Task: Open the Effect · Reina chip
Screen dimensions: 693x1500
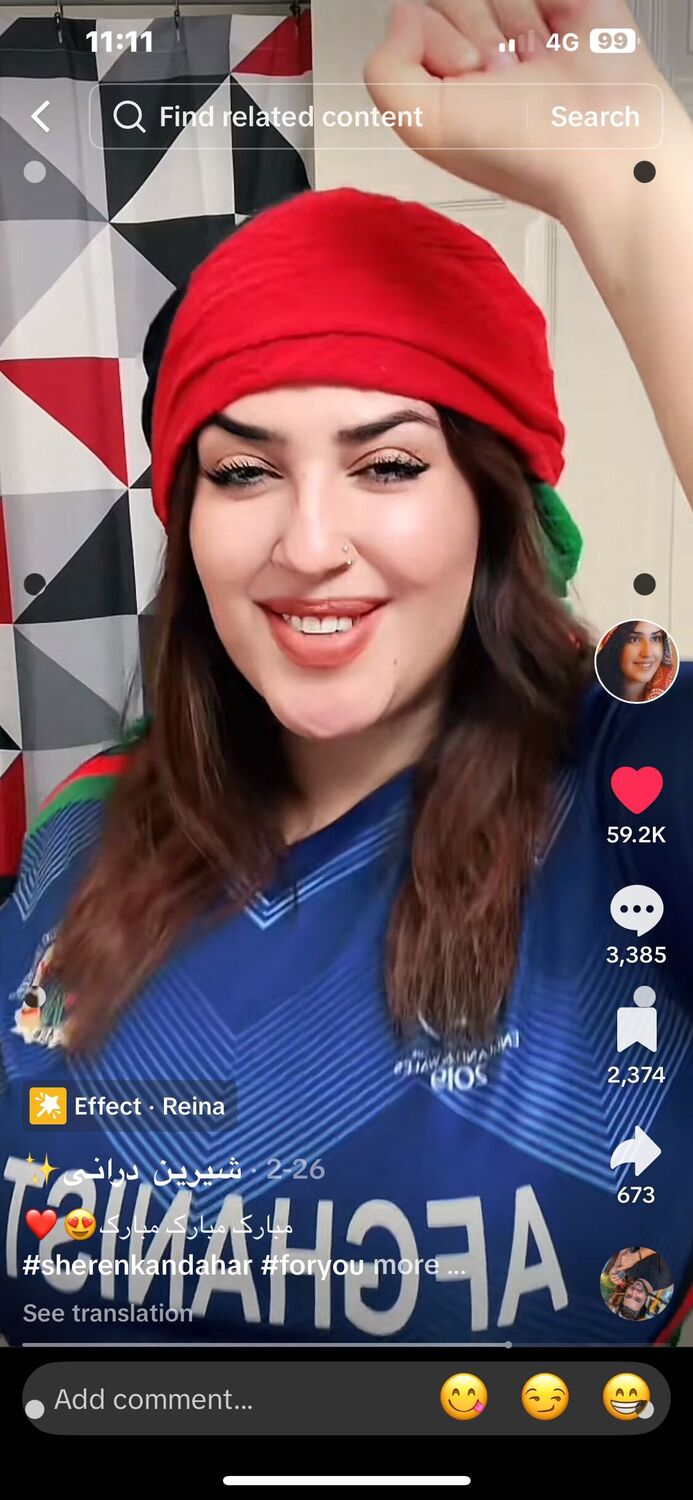Action: (x=130, y=1106)
